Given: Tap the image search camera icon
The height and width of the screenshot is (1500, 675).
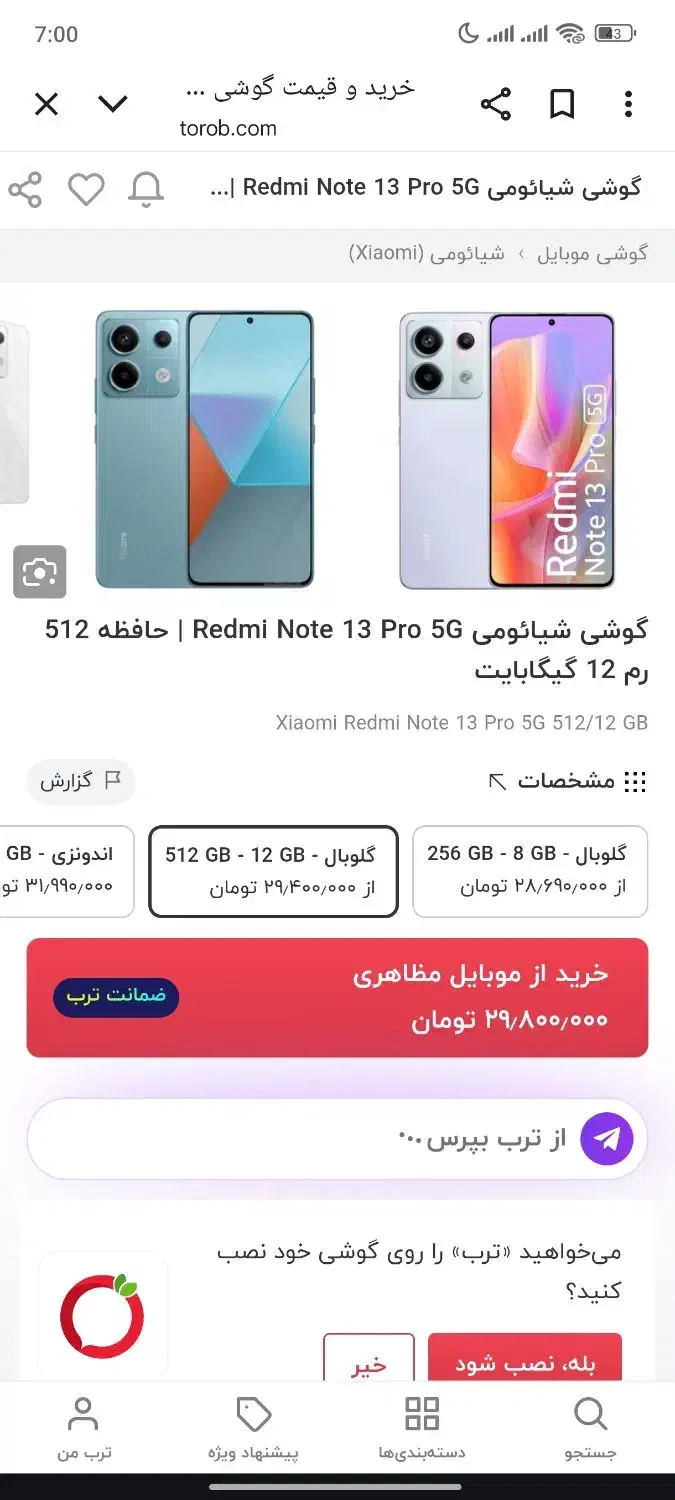Looking at the screenshot, I should click(40, 572).
